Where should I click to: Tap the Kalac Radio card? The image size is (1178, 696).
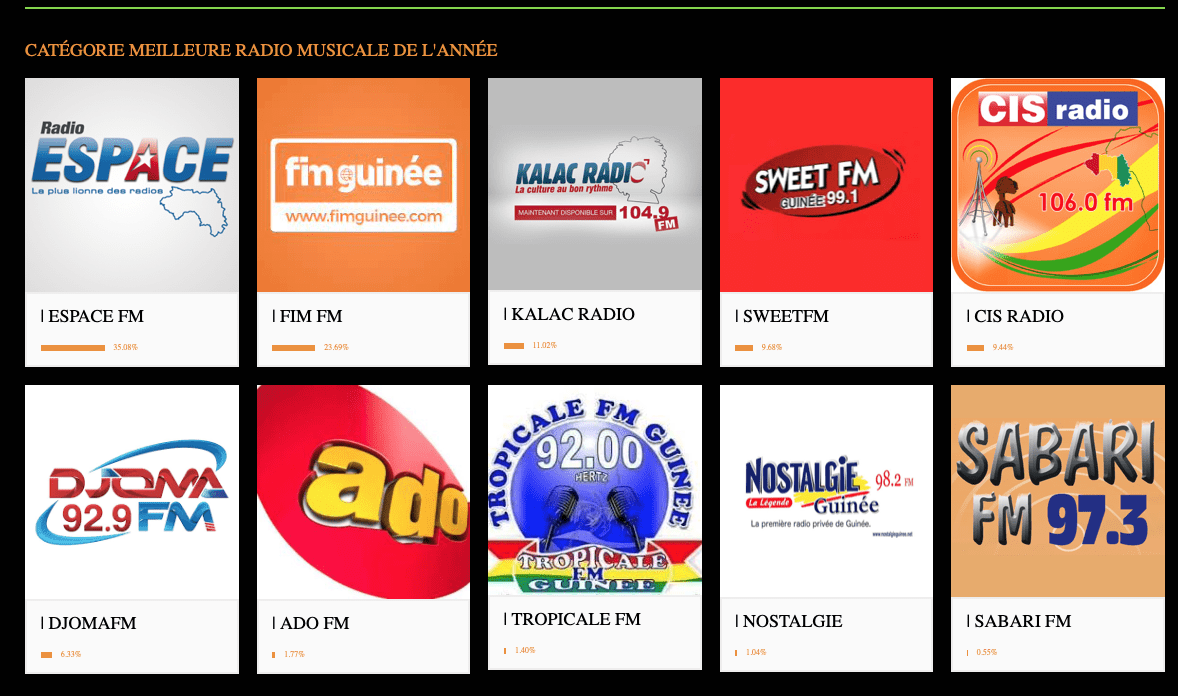[594, 186]
